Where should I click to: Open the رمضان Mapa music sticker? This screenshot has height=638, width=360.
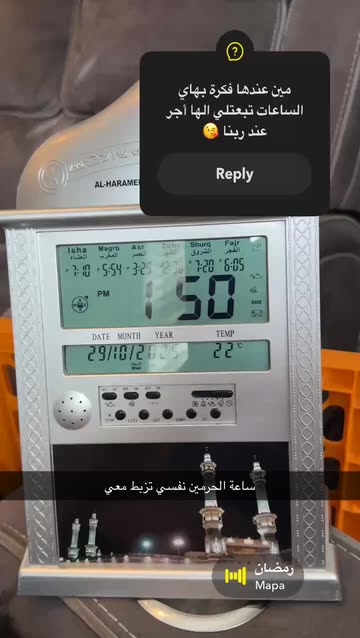point(258,577)
